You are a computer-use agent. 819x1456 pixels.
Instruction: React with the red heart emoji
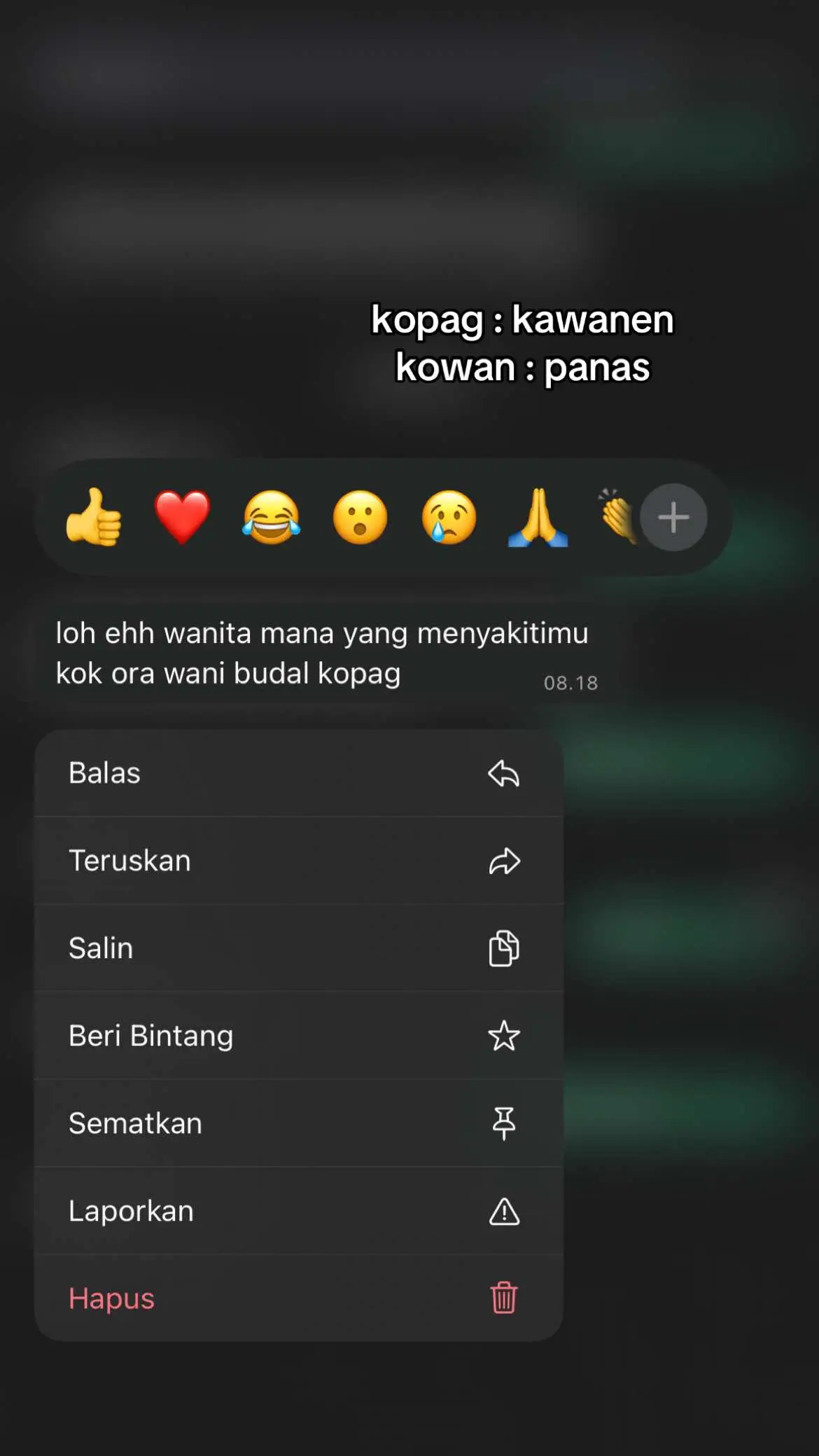point(182,518)
